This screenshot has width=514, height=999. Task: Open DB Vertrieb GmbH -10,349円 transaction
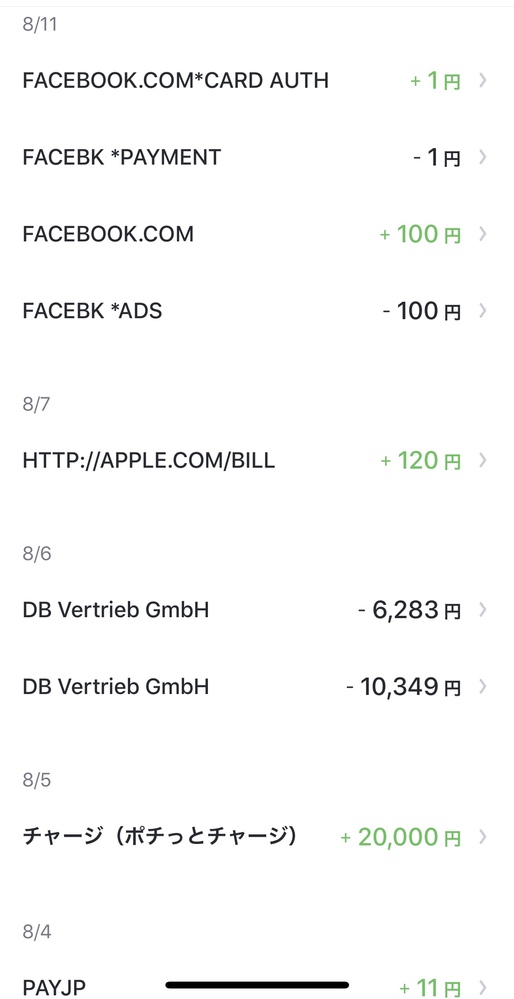(x=257, y=687)
